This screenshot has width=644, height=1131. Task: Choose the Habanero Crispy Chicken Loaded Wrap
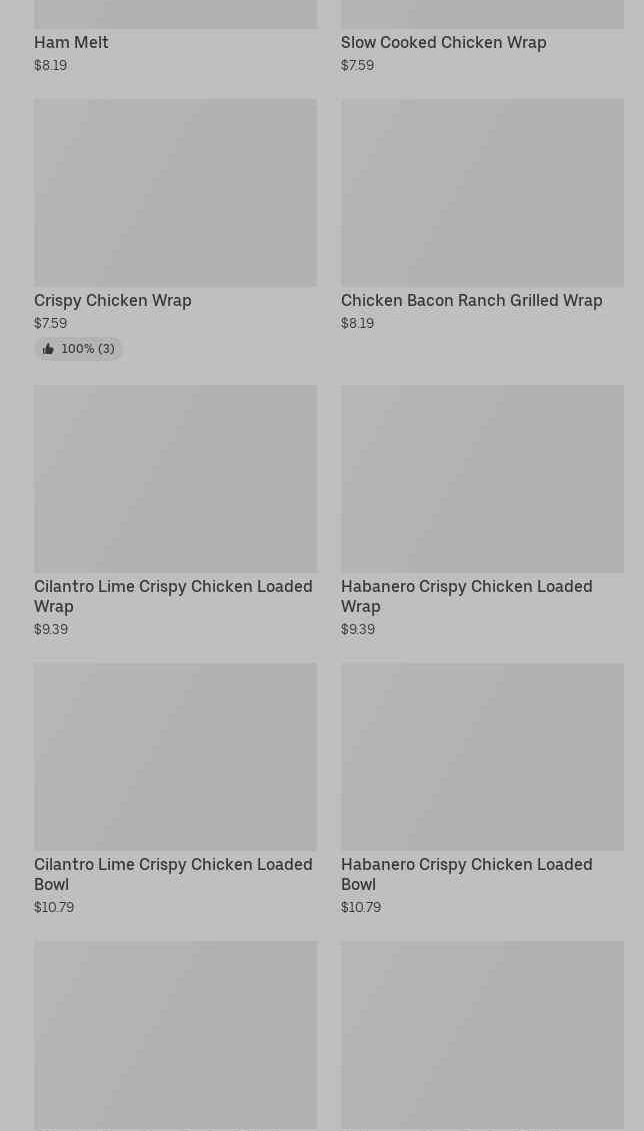point(482,511)
